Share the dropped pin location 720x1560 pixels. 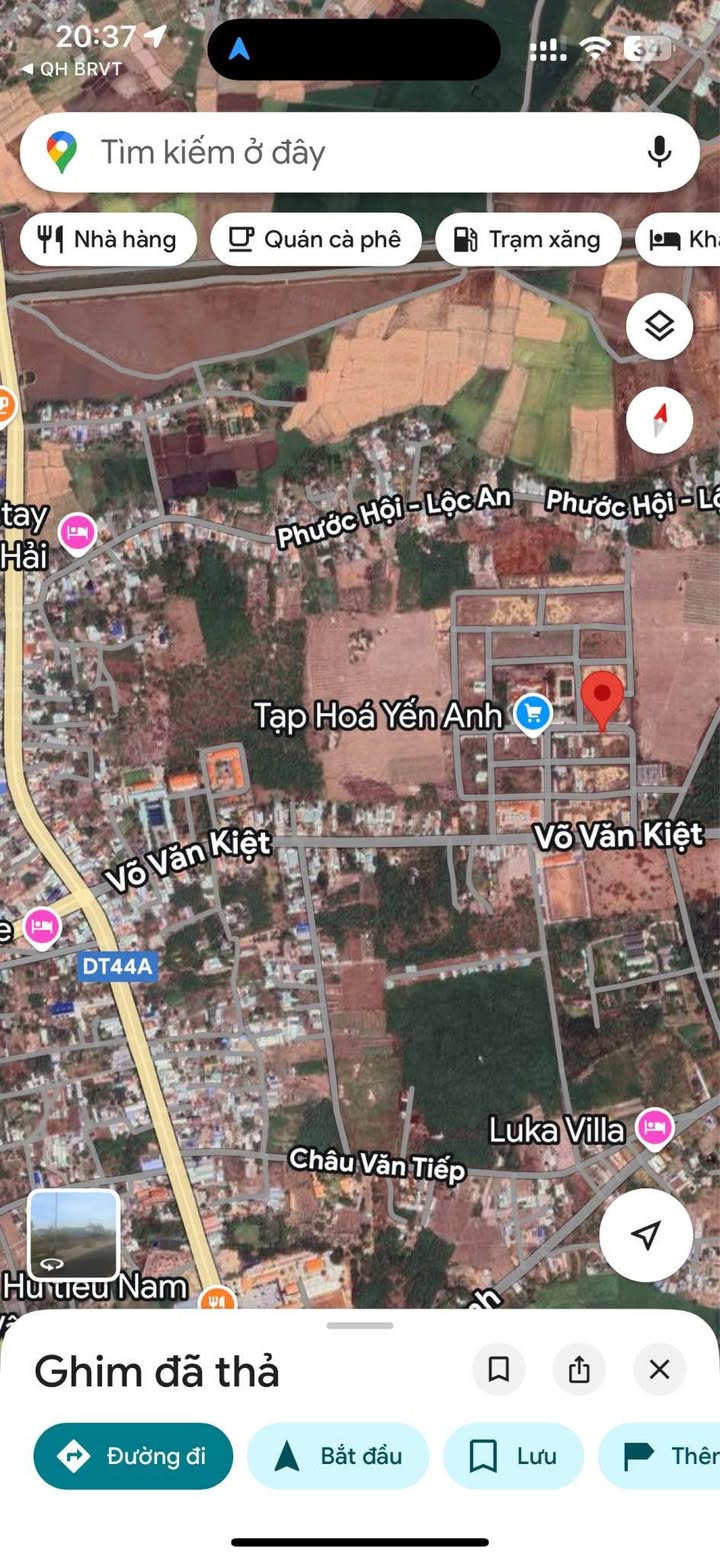[x=579, y=1369]
